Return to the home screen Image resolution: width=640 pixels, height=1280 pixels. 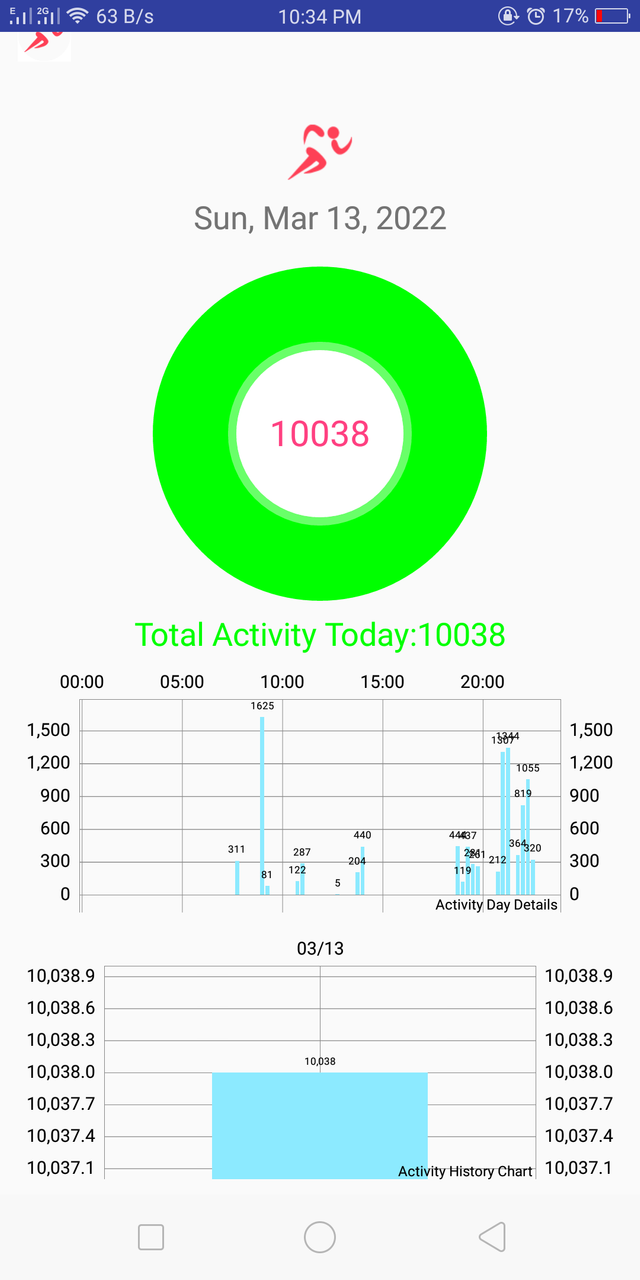(320, 1237)
